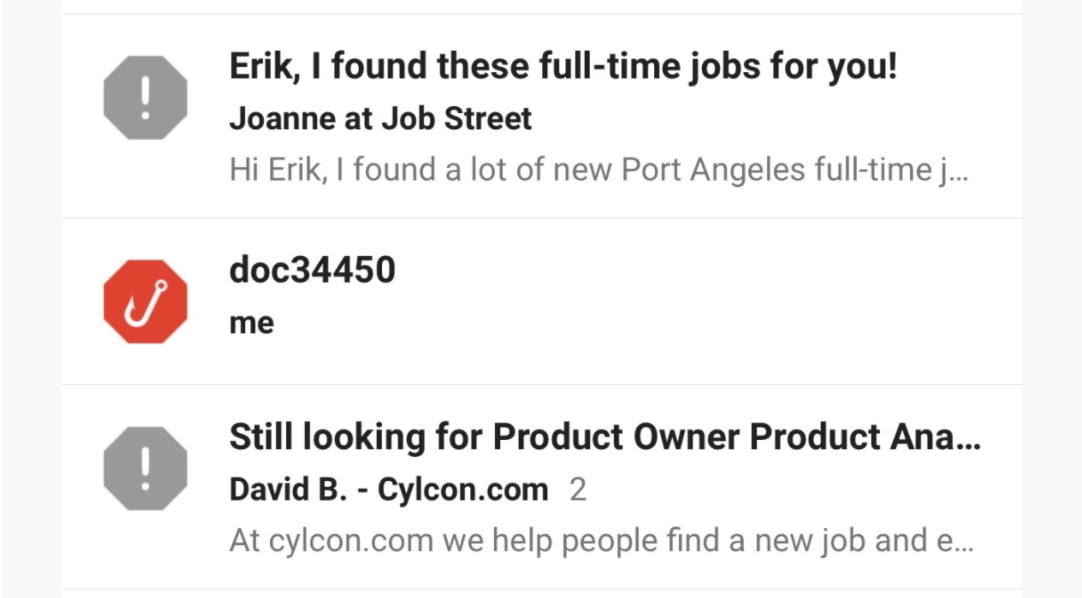The height and width of the screenshot is (598, 1082).
Task: Open the David B. - Cylcon.com email thread
Action: [x=600, y=490]
